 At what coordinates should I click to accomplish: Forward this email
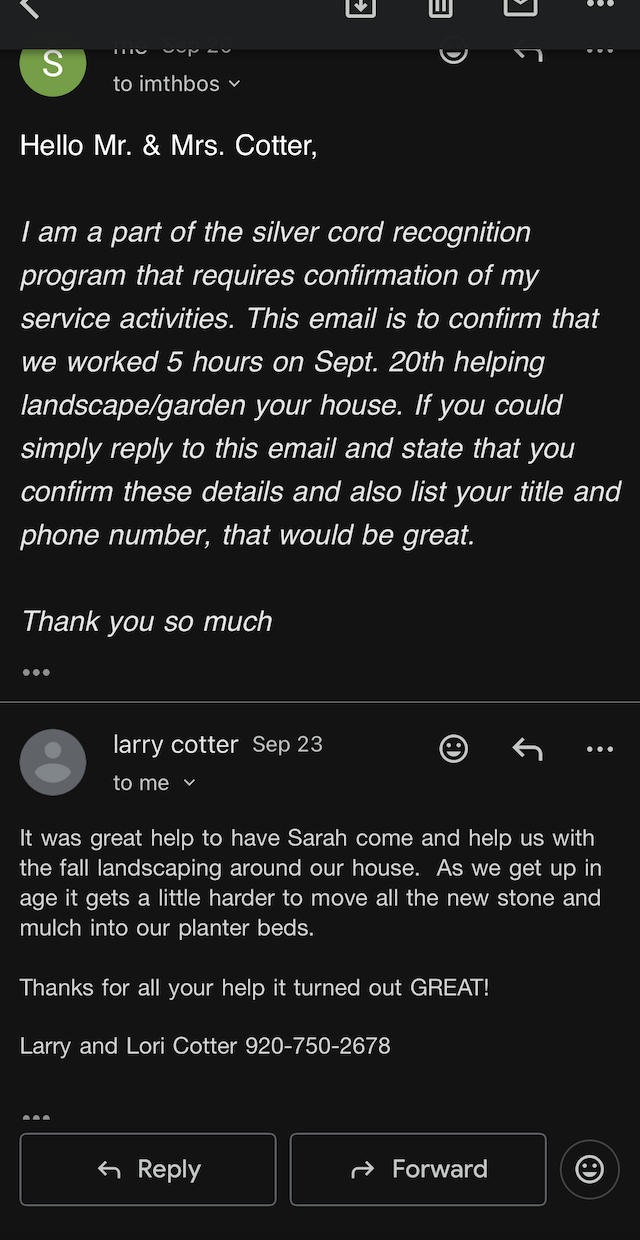click(418, 1169)
